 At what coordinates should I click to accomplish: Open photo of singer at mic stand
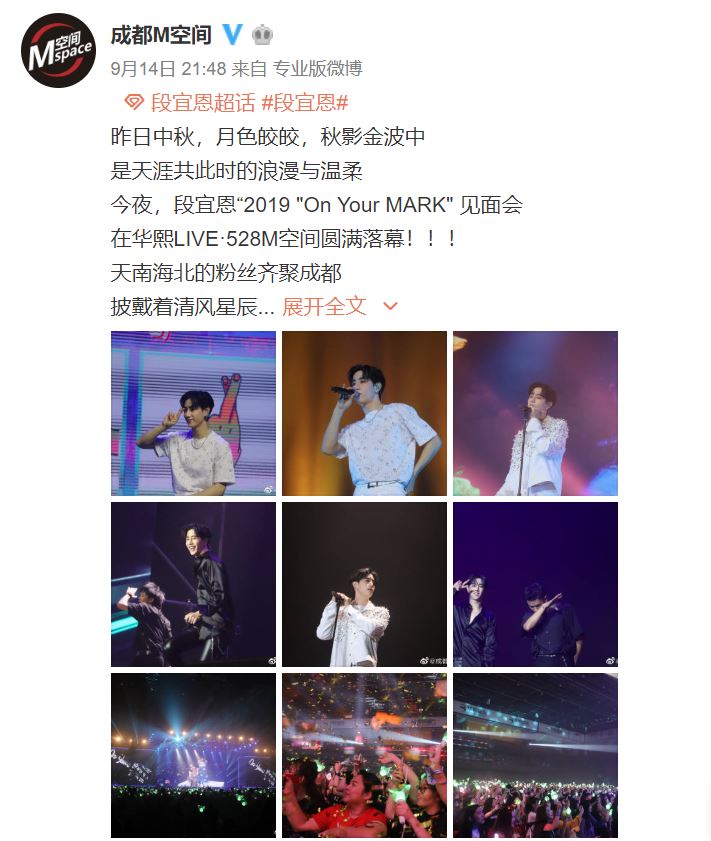(535, 413)
